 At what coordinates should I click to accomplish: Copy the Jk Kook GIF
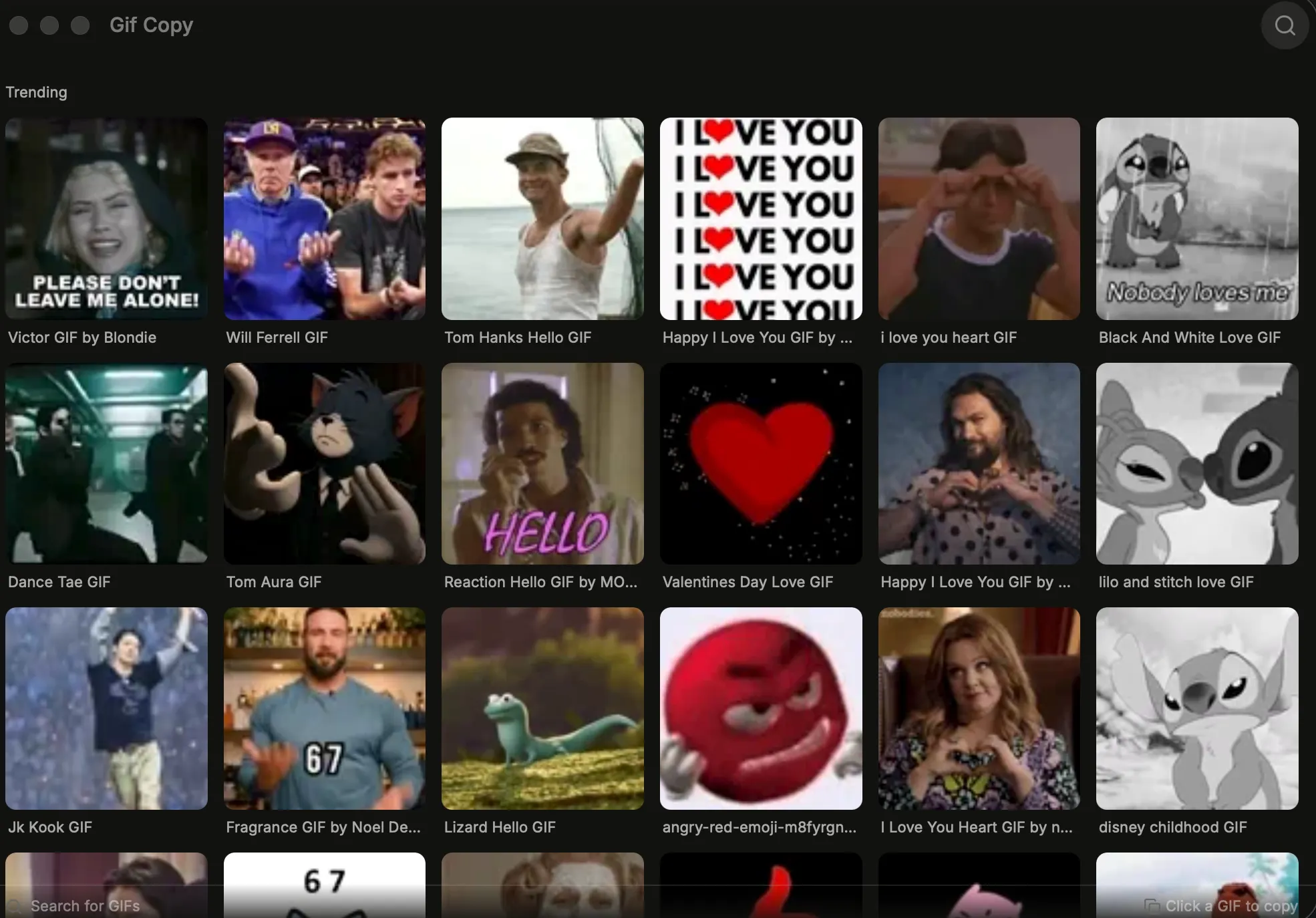click(106, 708)
